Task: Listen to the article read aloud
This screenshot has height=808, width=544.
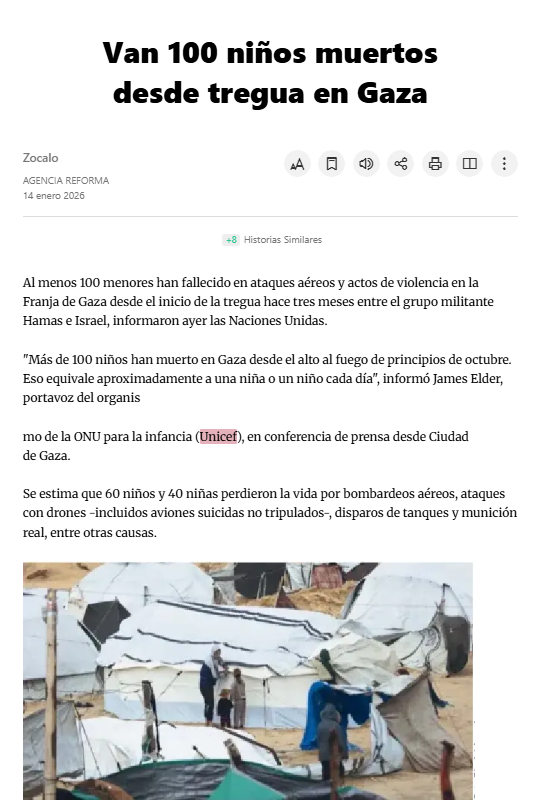Action: (x=366, y=164)
